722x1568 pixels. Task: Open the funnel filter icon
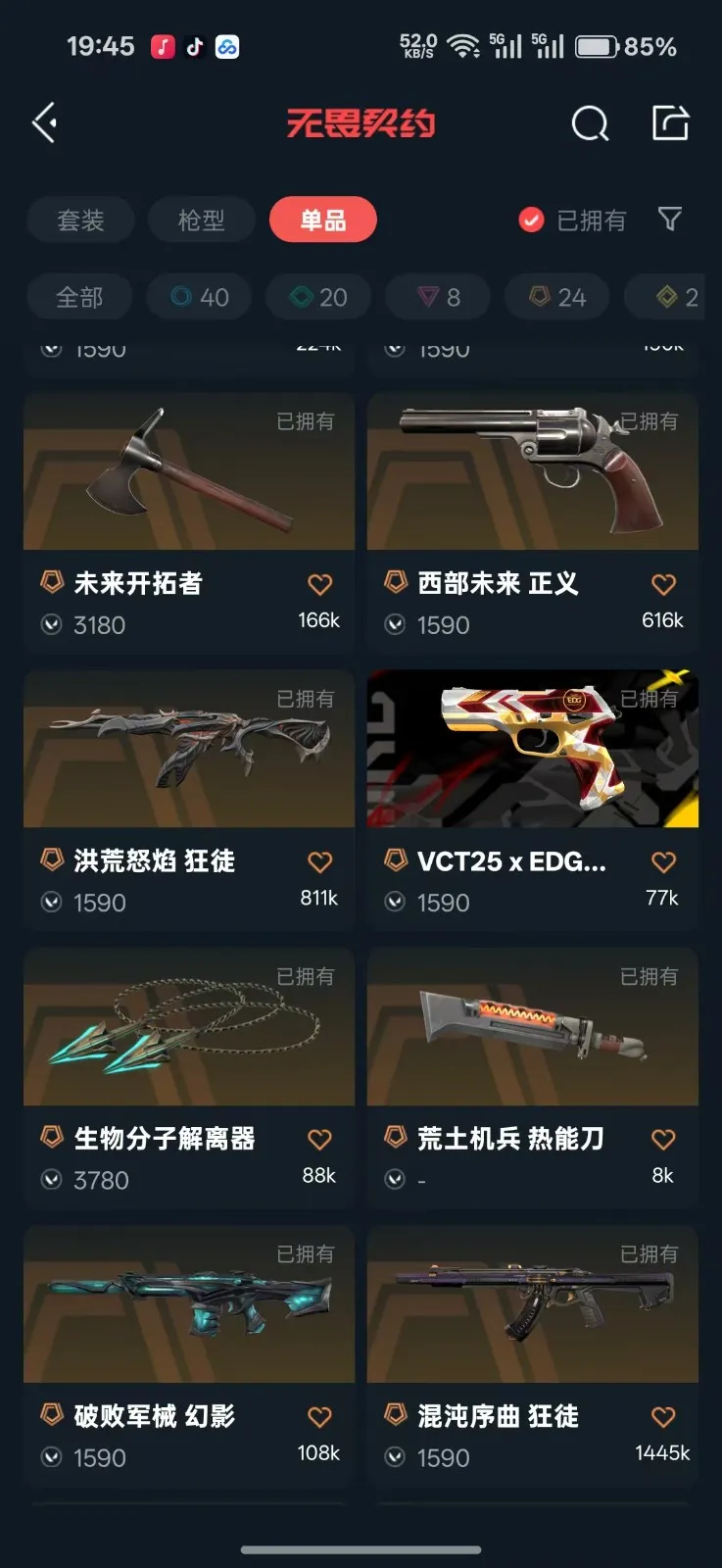pos(670,220)
